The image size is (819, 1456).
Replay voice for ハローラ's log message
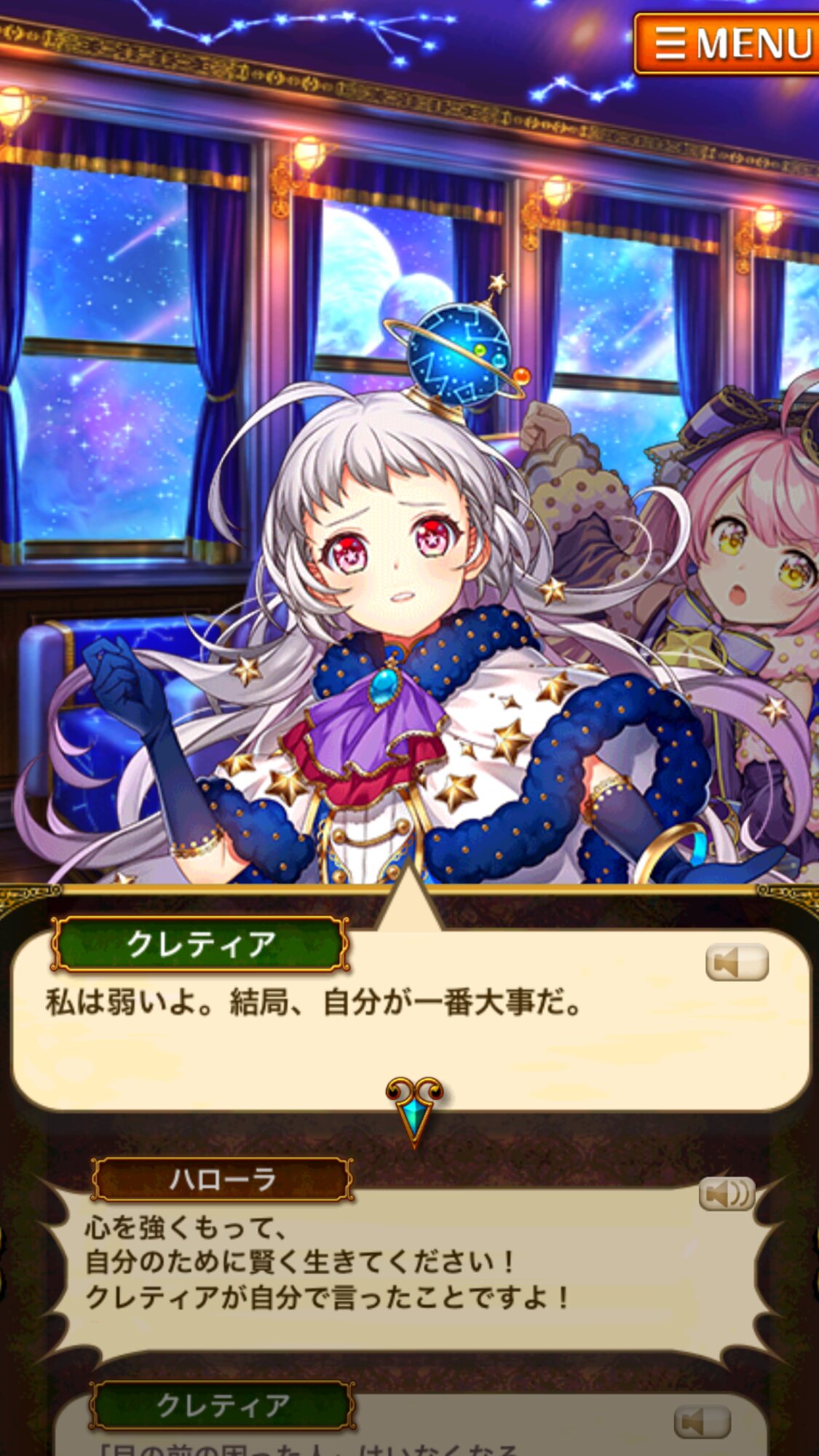point(727,1194)
